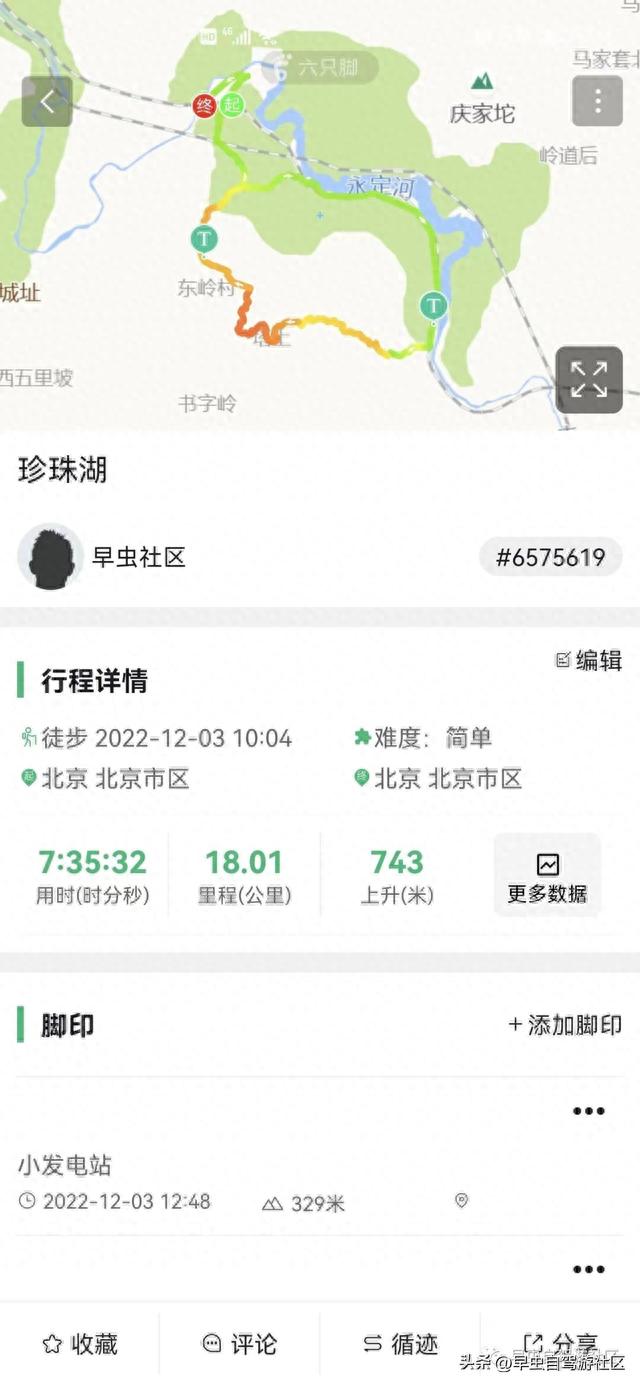Open 评论 comments
Image resolution: width=640 pixels, height=1385 pixels.
pos(239,1345)
